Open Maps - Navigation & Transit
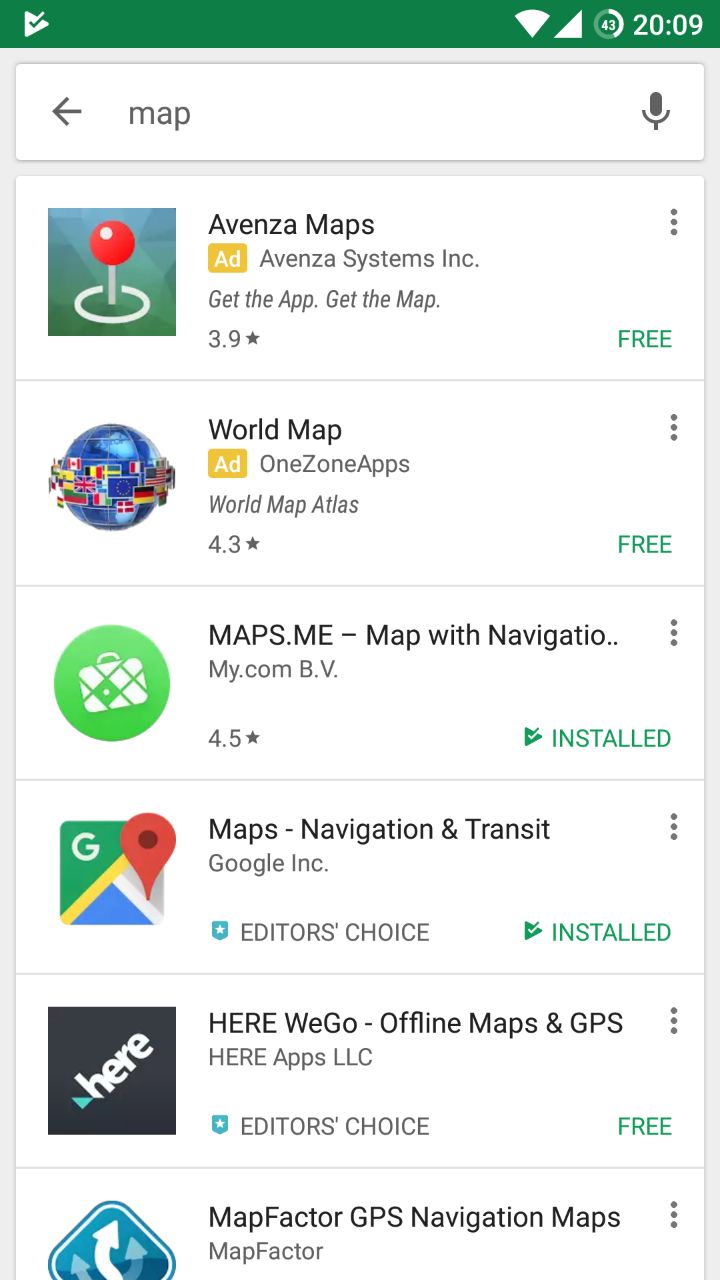720x1280 pixels. coord(360,877)
